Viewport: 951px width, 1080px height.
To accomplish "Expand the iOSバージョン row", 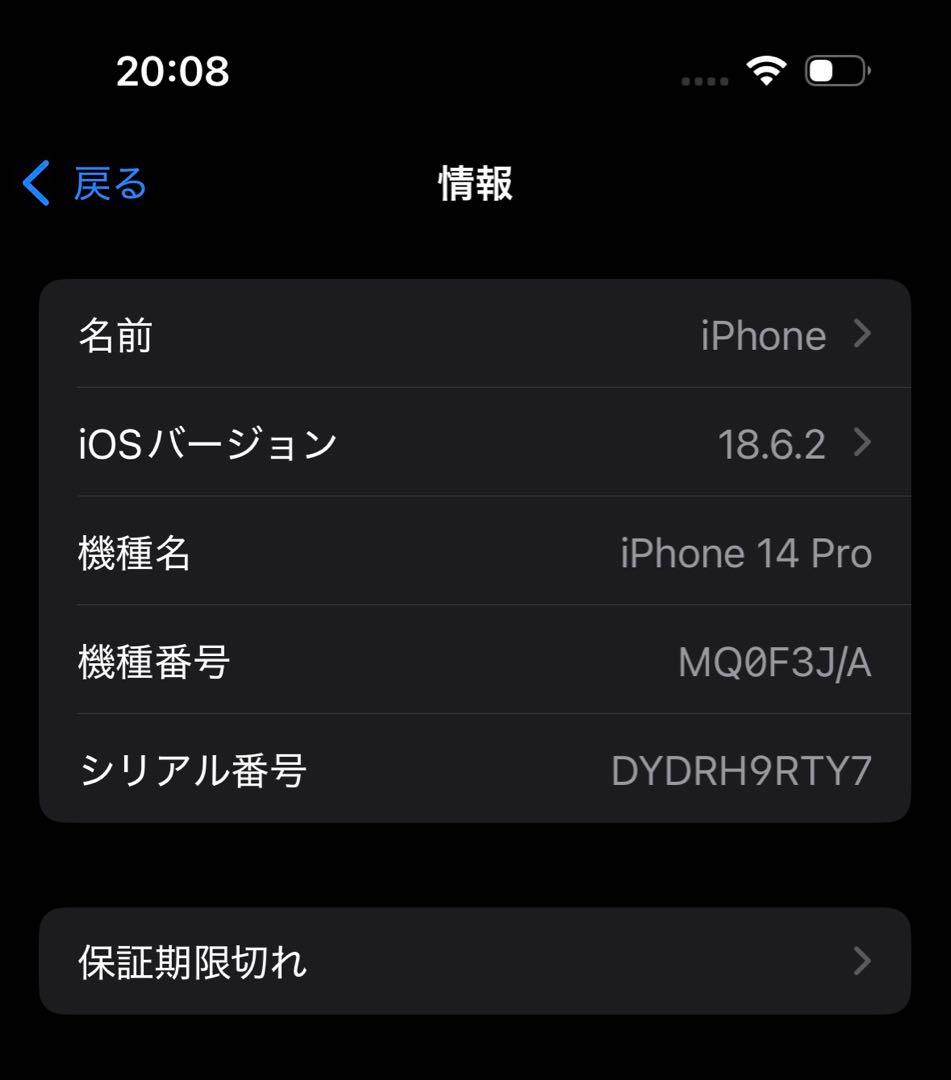I will pyautogui.click(x=475, y=443).
